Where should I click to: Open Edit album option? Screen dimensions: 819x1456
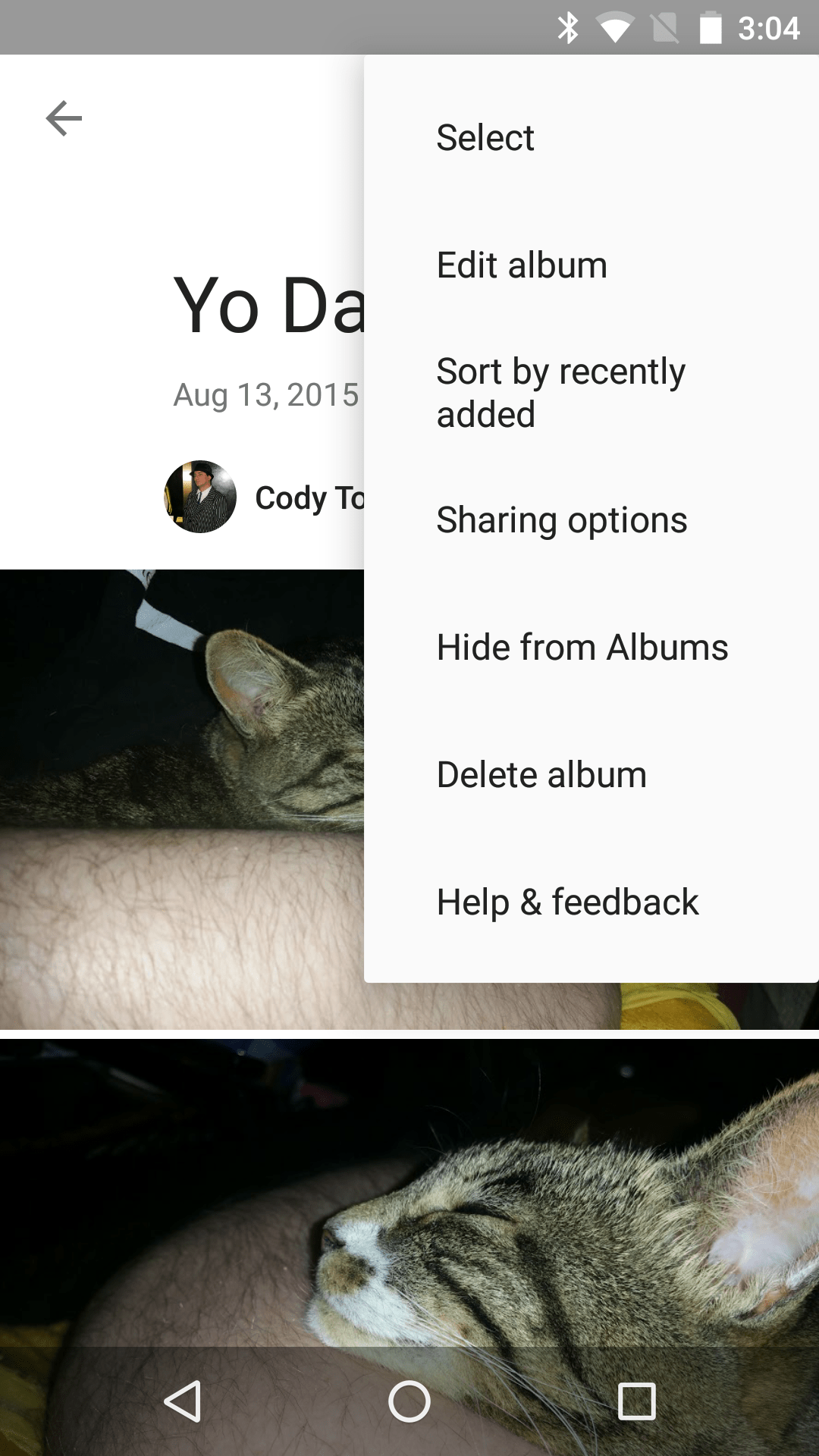[x=522, y=265]
